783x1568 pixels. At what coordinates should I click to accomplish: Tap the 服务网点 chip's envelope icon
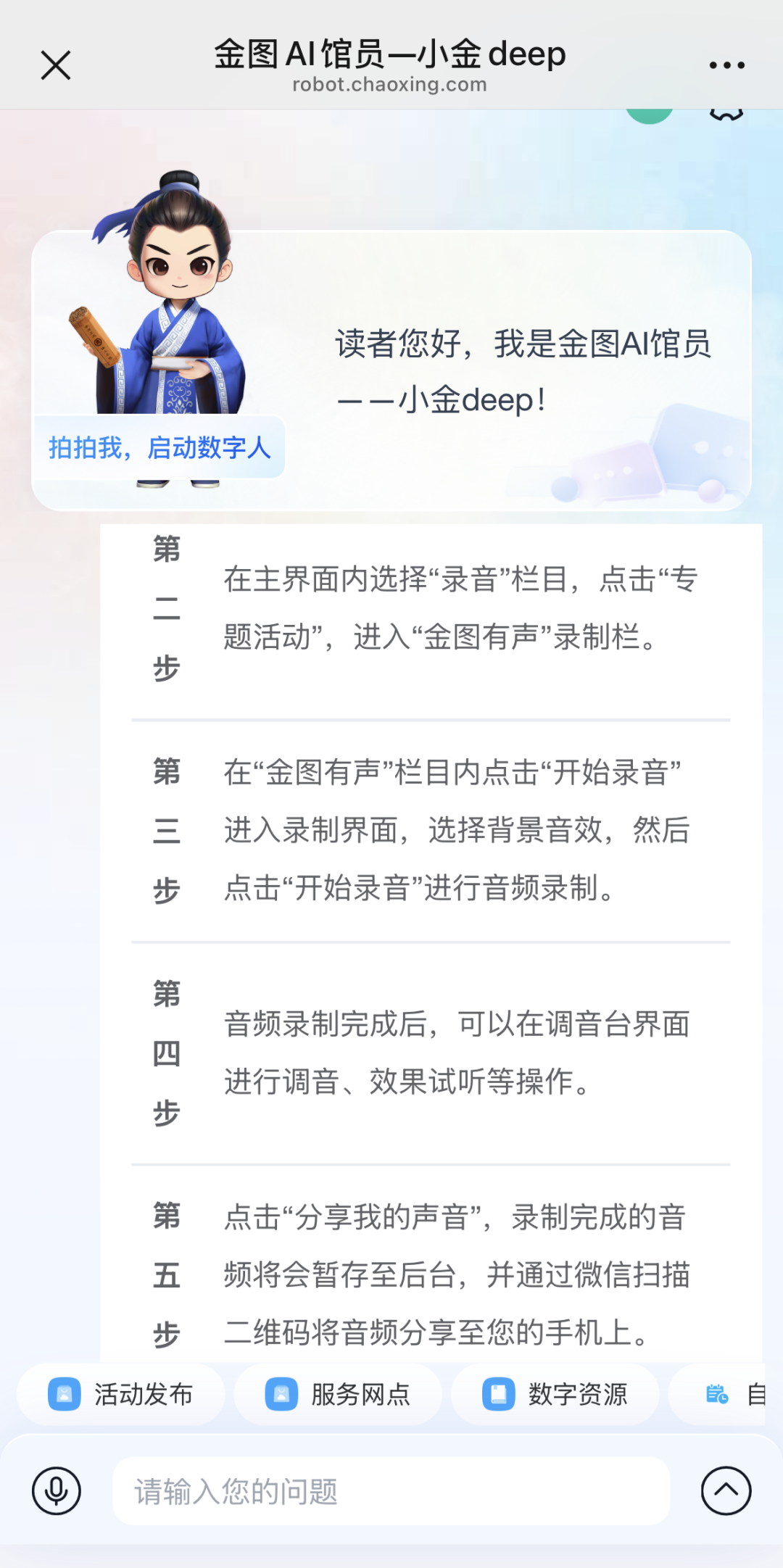click(x=283, y=1393)
